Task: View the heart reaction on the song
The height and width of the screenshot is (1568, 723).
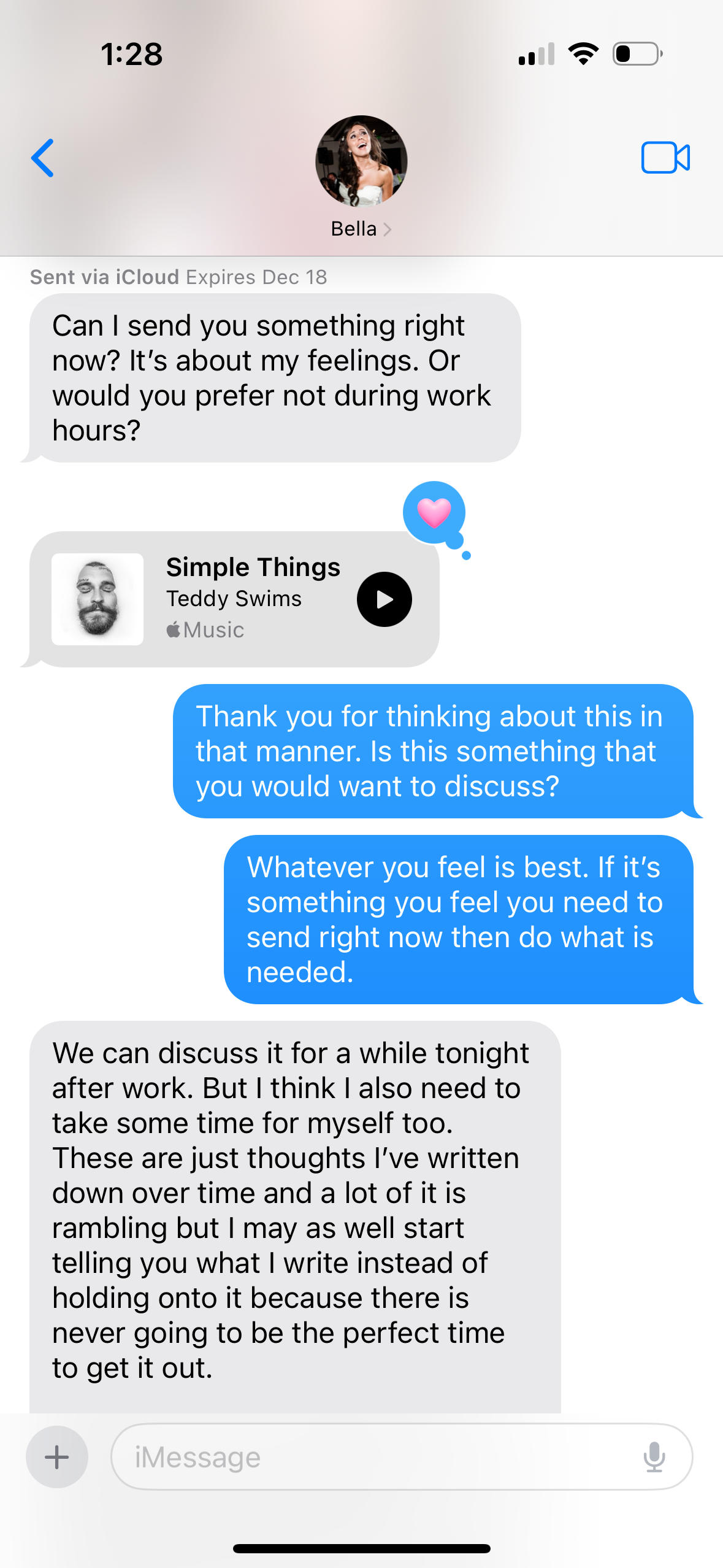Action: [x=434, y=513]
